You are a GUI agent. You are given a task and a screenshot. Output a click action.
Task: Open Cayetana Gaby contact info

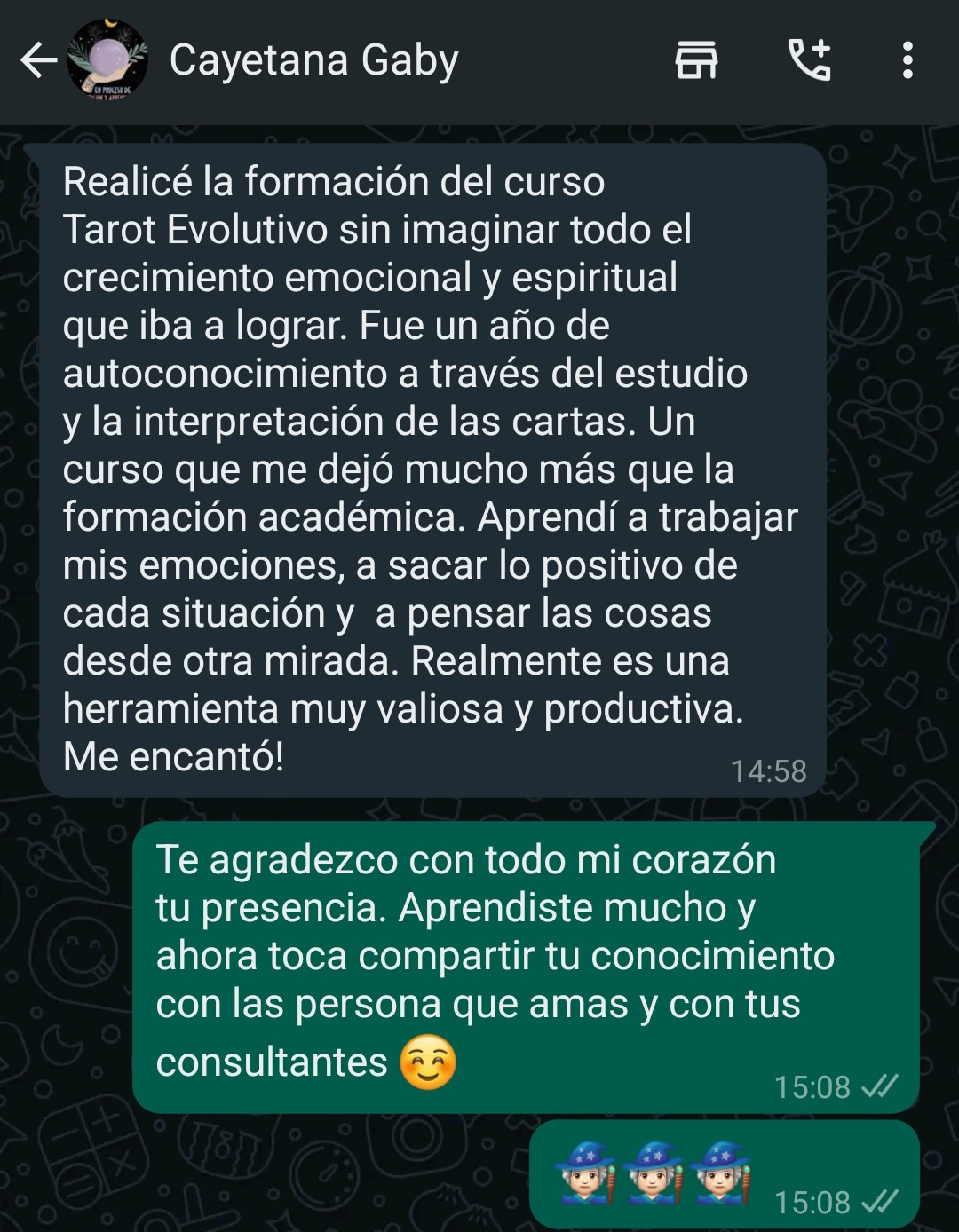pos(313,60)
